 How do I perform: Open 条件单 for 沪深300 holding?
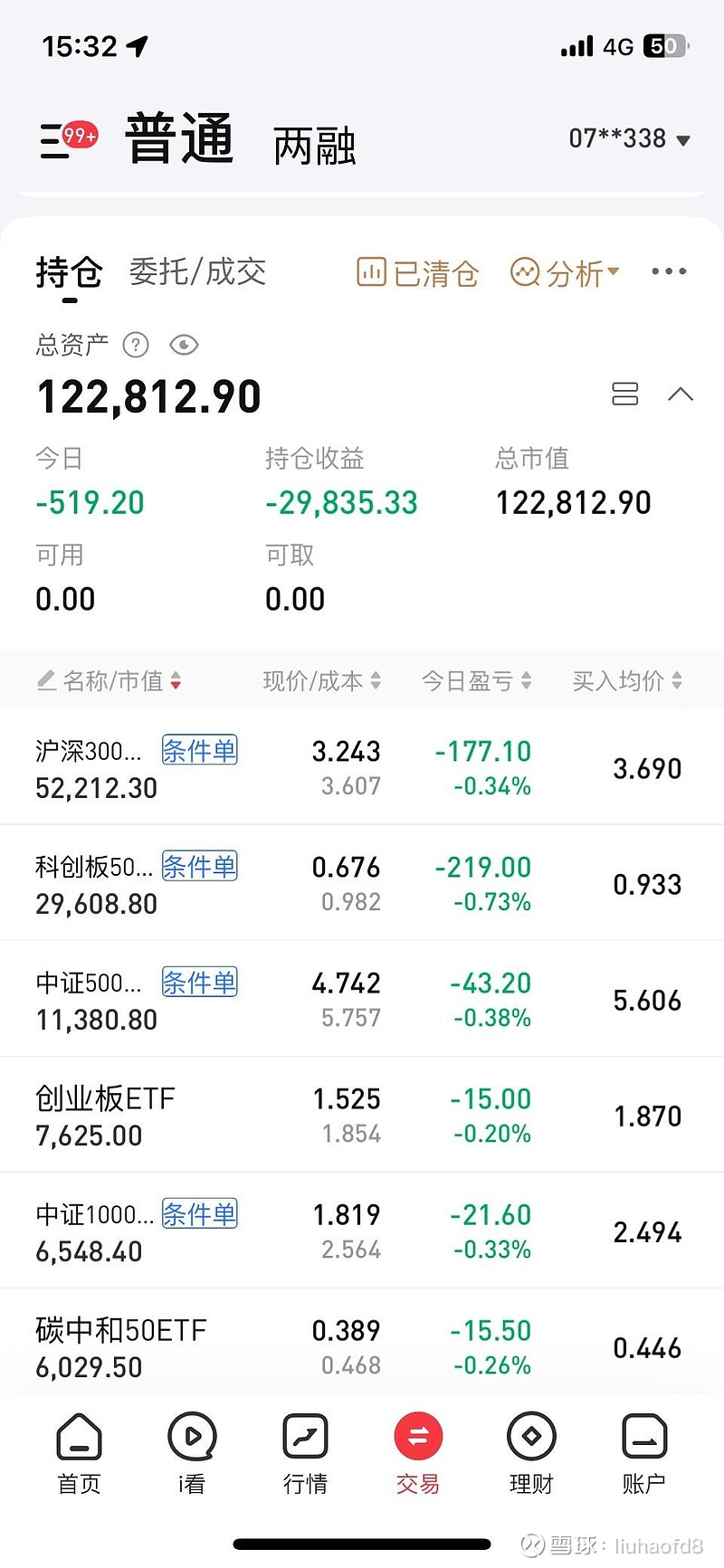(x=199, y=751)
